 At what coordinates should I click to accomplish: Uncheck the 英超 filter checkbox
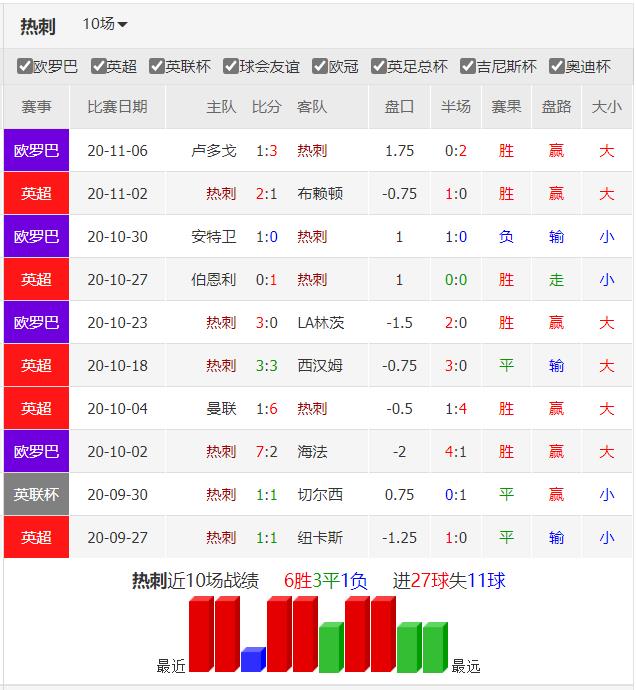[x=99, y=66]
